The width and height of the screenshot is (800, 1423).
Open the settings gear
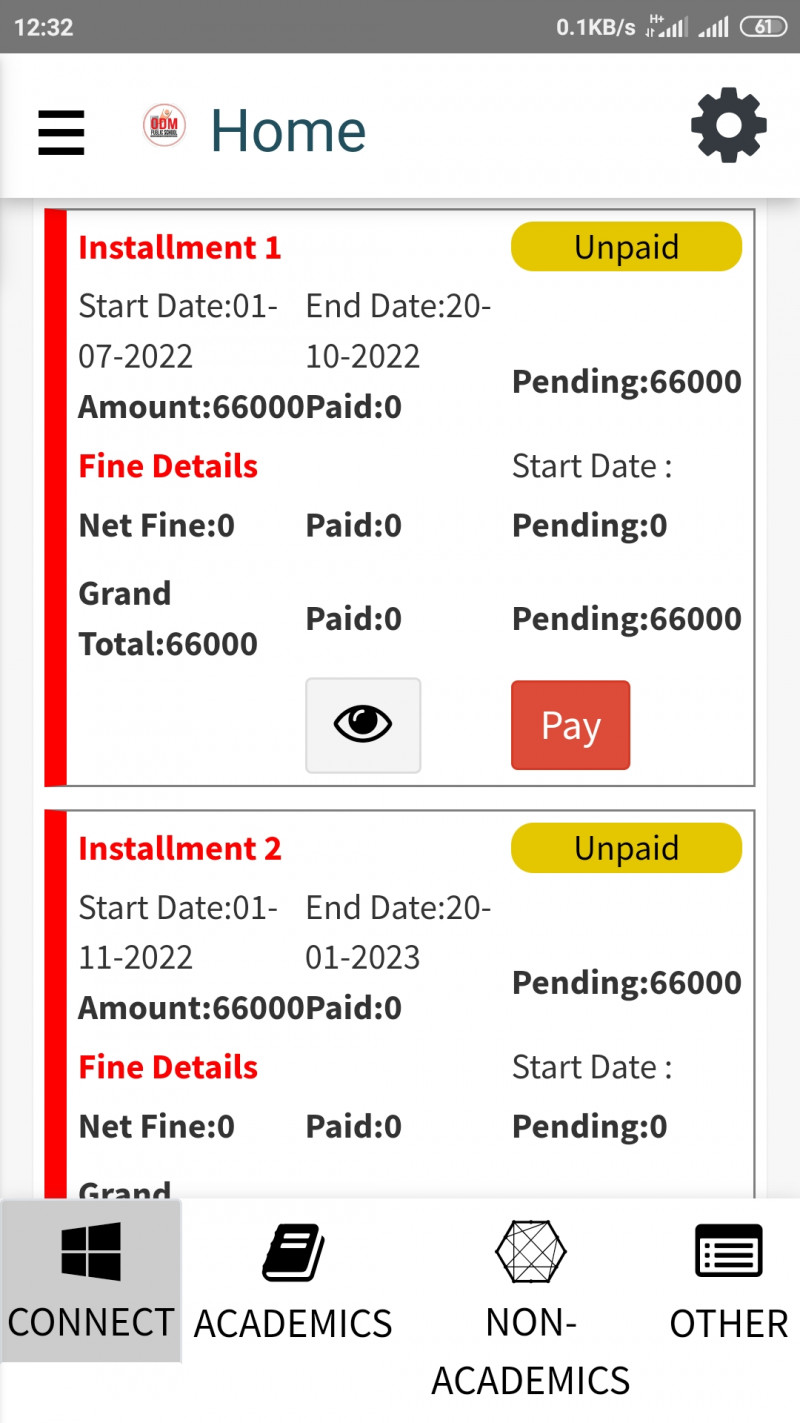point(728,126)
